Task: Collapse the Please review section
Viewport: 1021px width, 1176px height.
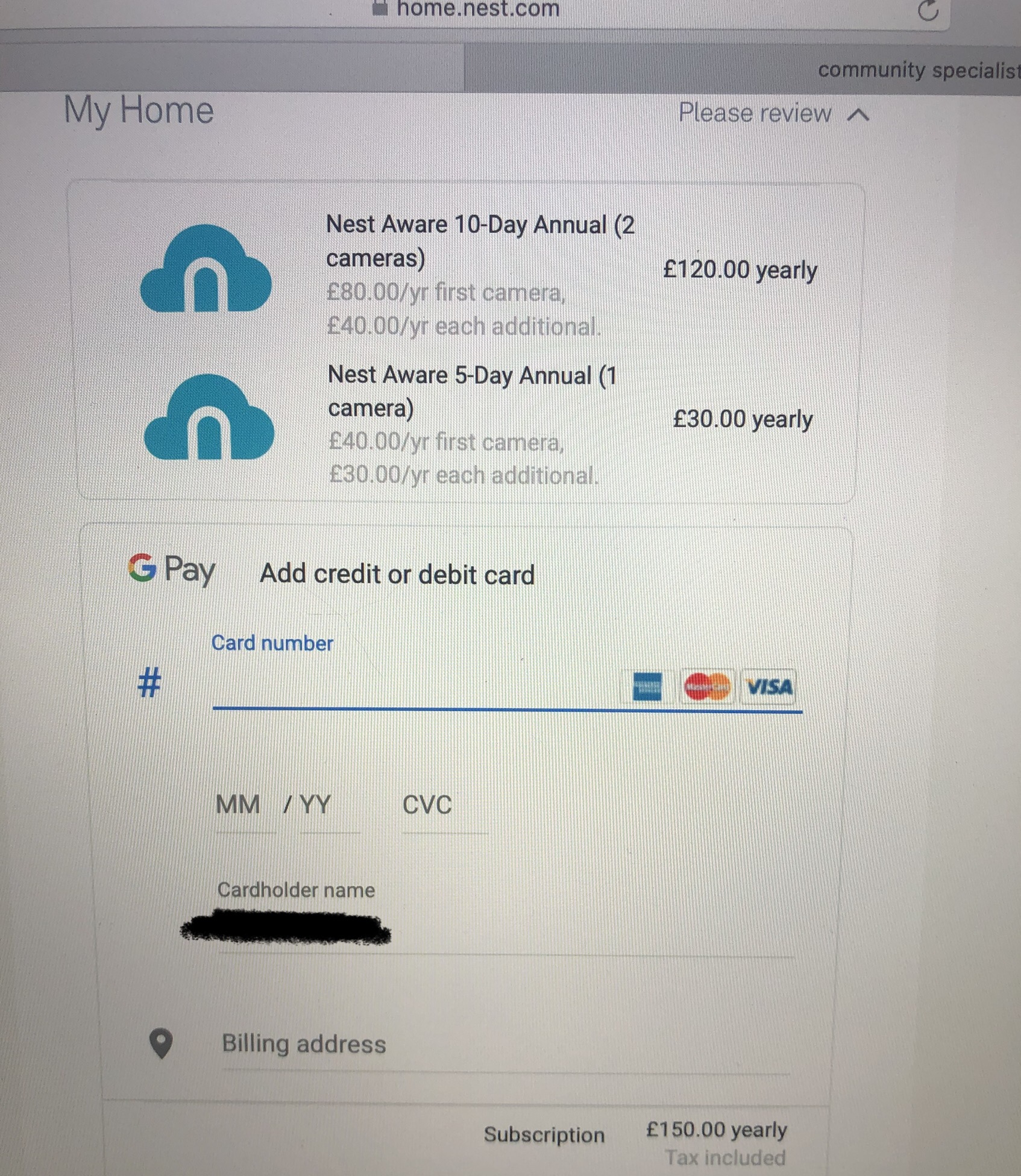Action: coord(858,114)
